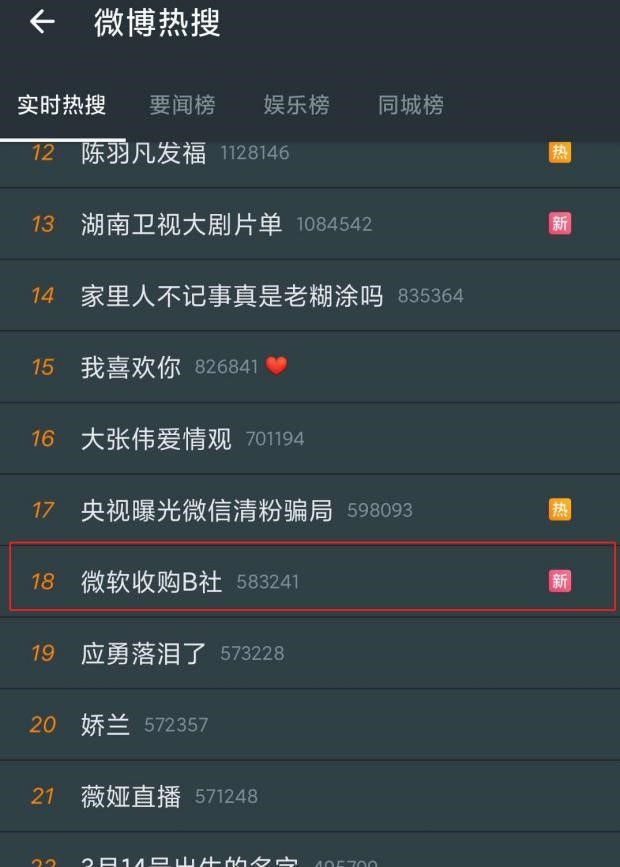Open the 薇娅直播 topic
Viewport: 620px width, 867px height.
131,796
